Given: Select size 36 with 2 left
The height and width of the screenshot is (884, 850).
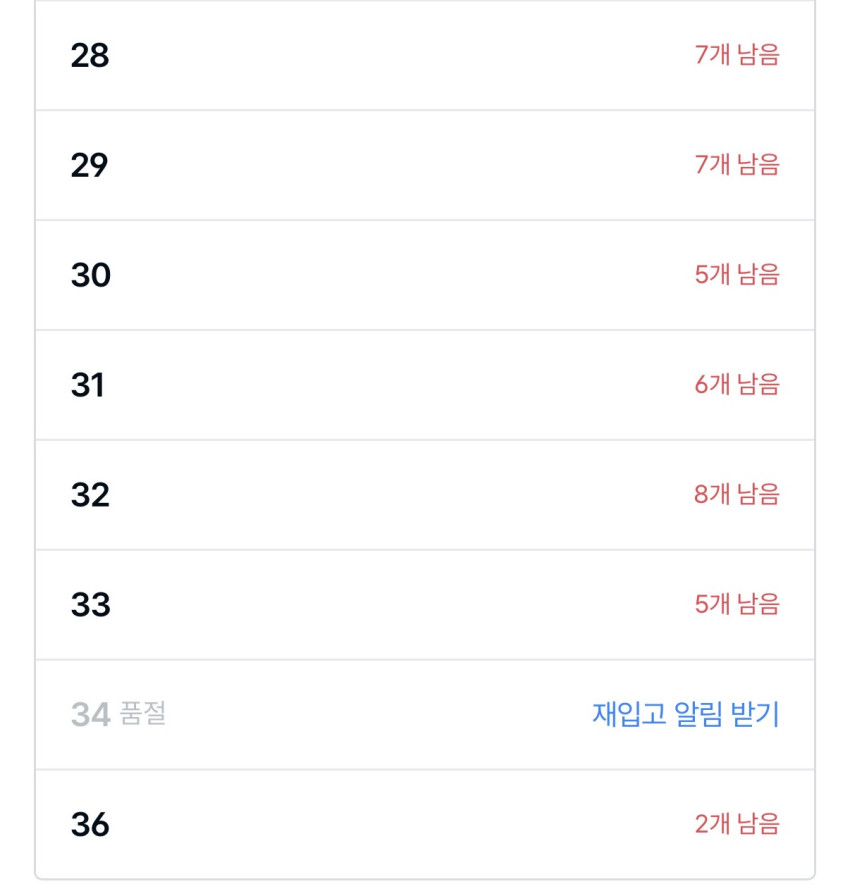Looking at the screenshot, I should point(425,824).
